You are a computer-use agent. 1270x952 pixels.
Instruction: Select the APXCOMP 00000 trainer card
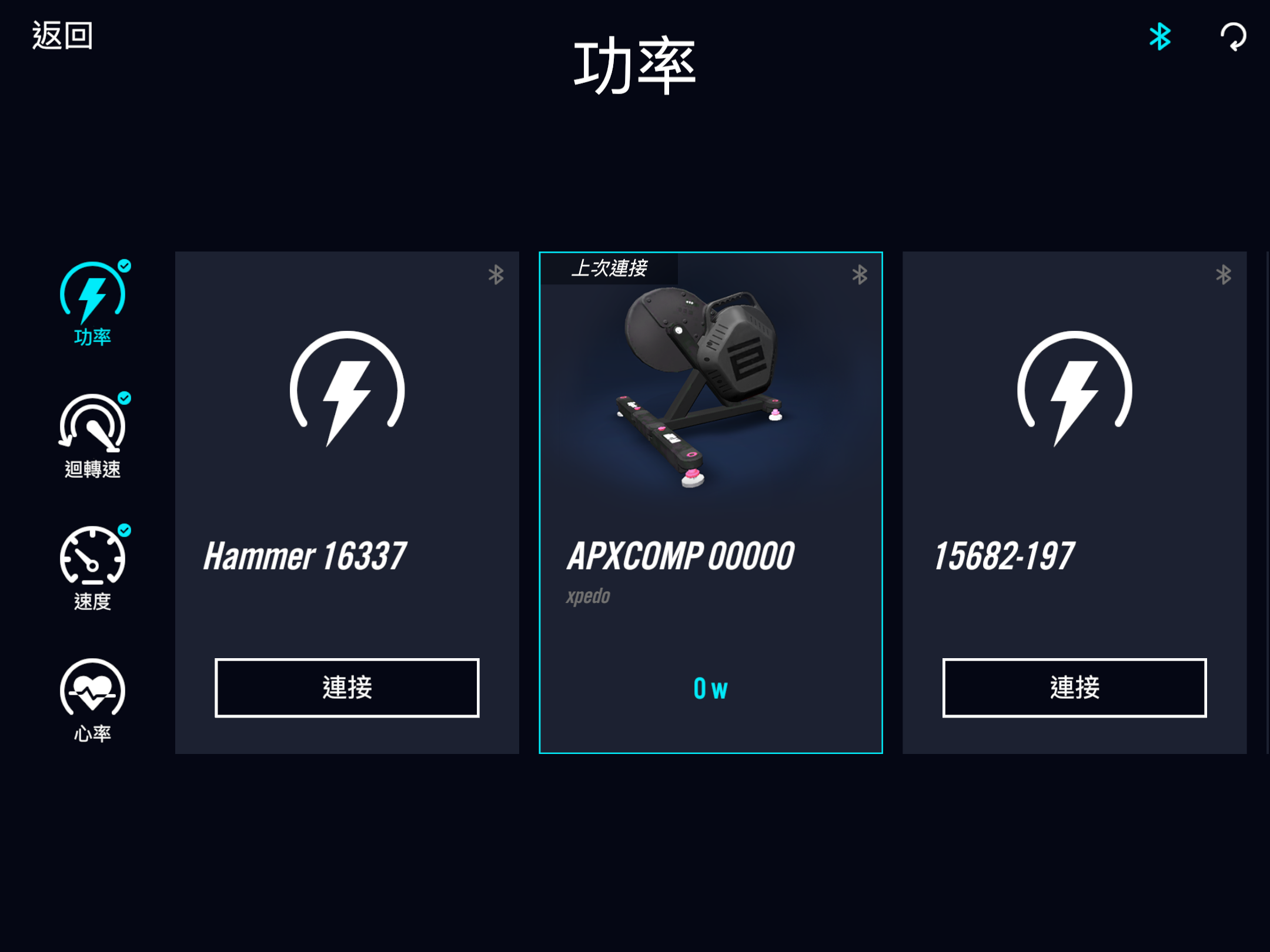[x=710, y=502]
